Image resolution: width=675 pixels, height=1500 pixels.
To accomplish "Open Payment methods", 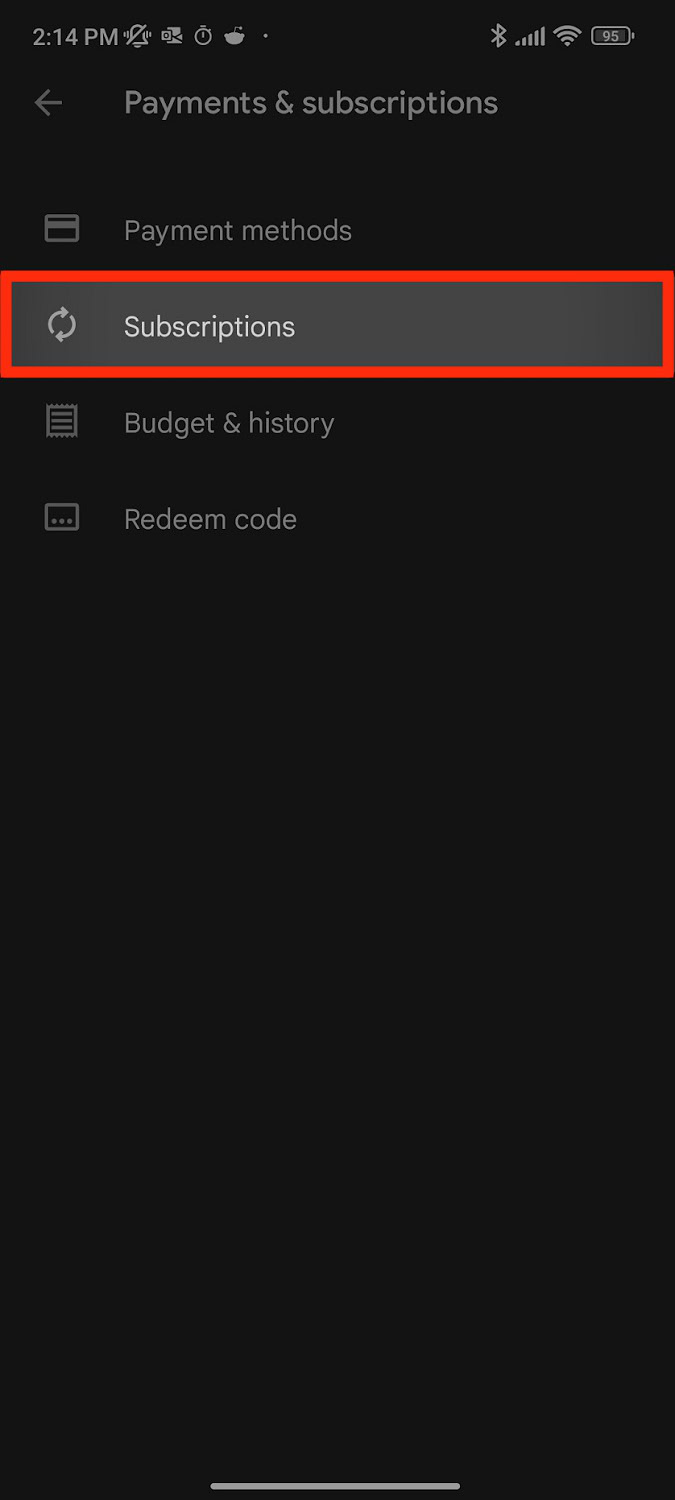I will (x=237, y=231).
